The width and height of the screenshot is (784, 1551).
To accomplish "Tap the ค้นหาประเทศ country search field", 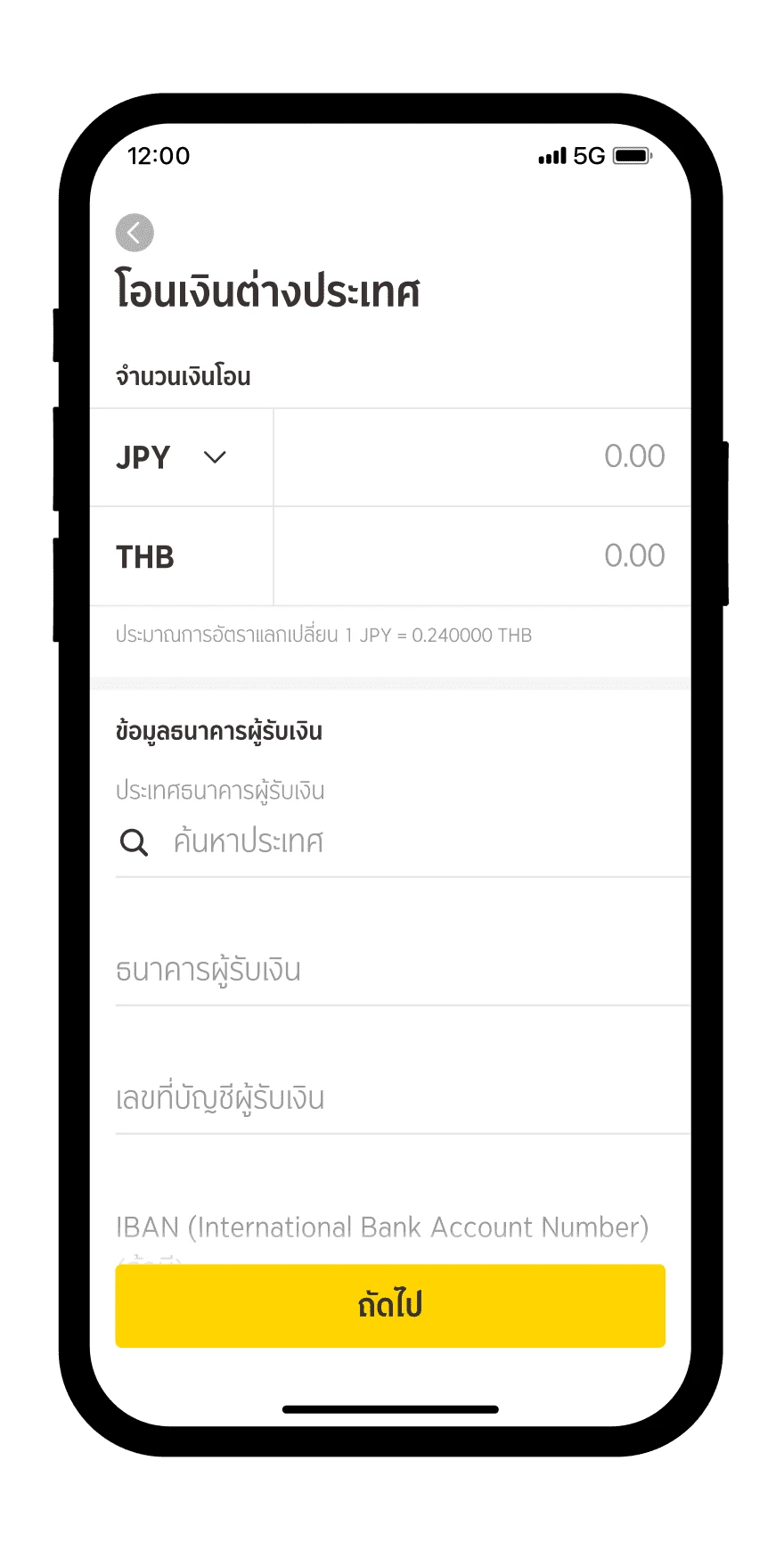I will [401, 841].
